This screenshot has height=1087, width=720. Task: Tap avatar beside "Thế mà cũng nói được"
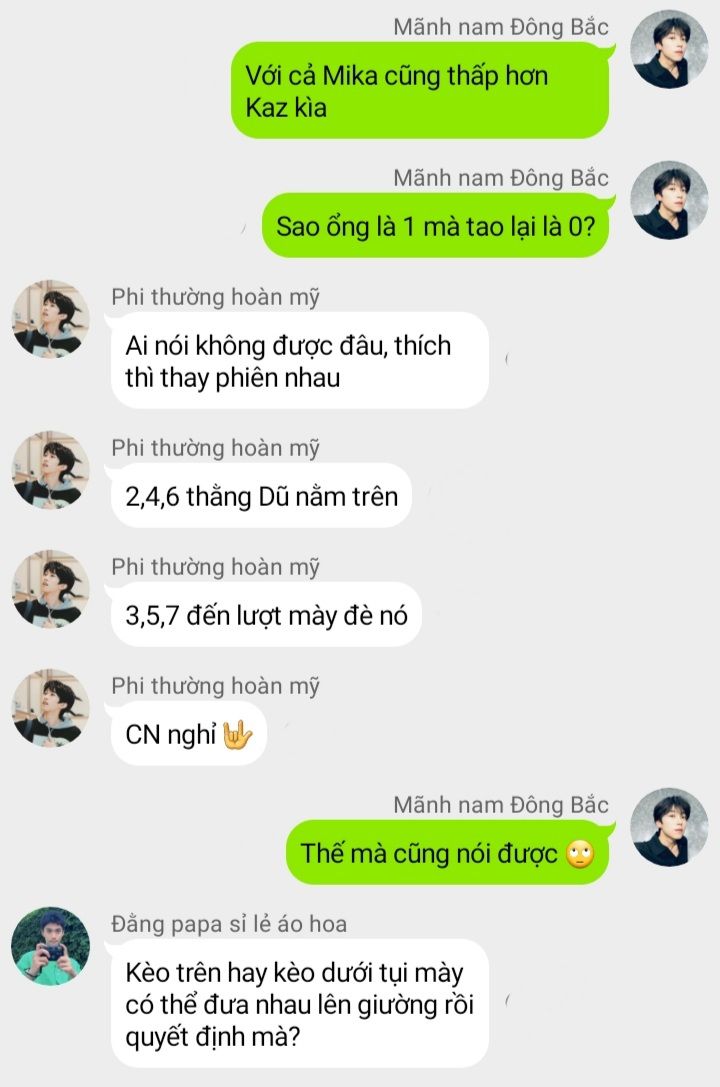click(670, 827)
